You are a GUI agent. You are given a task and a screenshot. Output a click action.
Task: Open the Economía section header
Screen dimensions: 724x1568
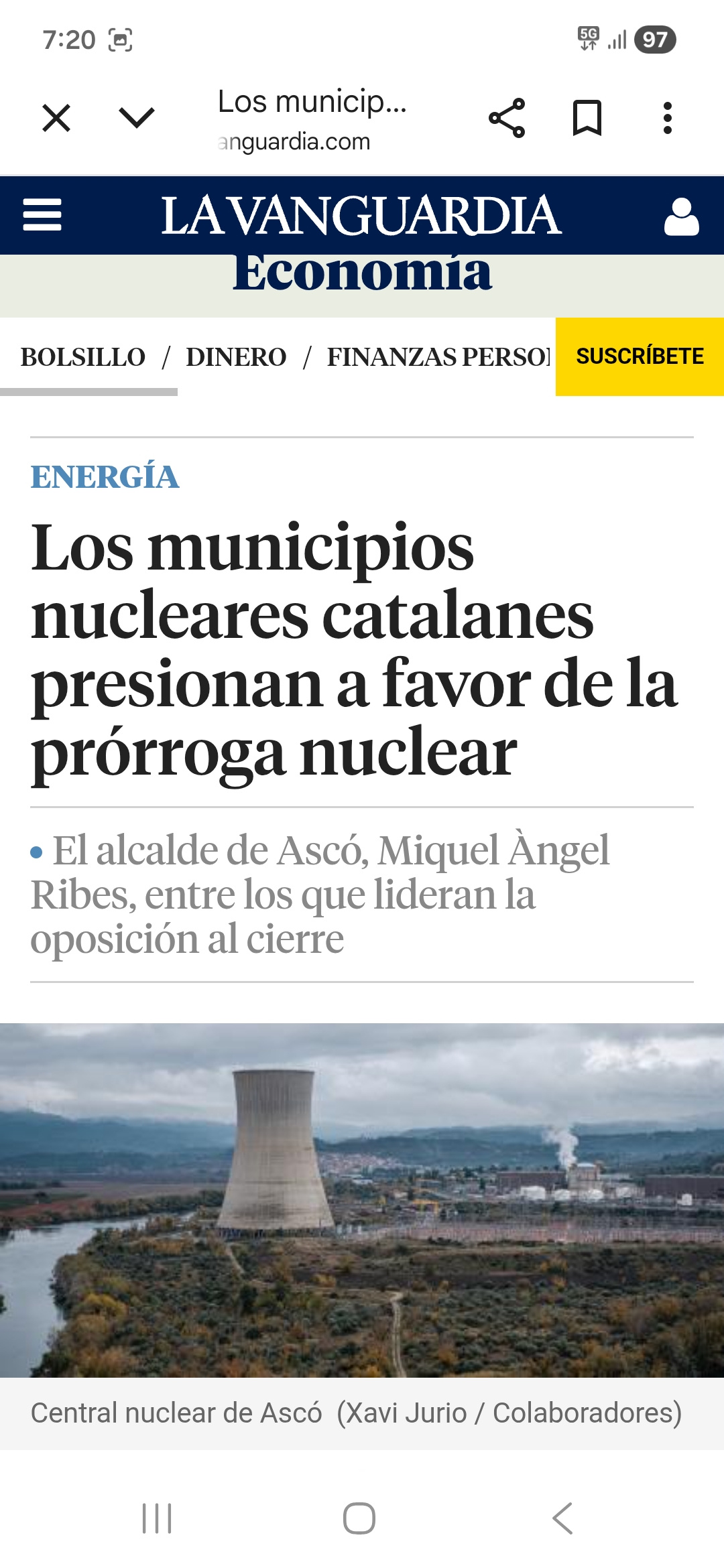click(362, 273)
